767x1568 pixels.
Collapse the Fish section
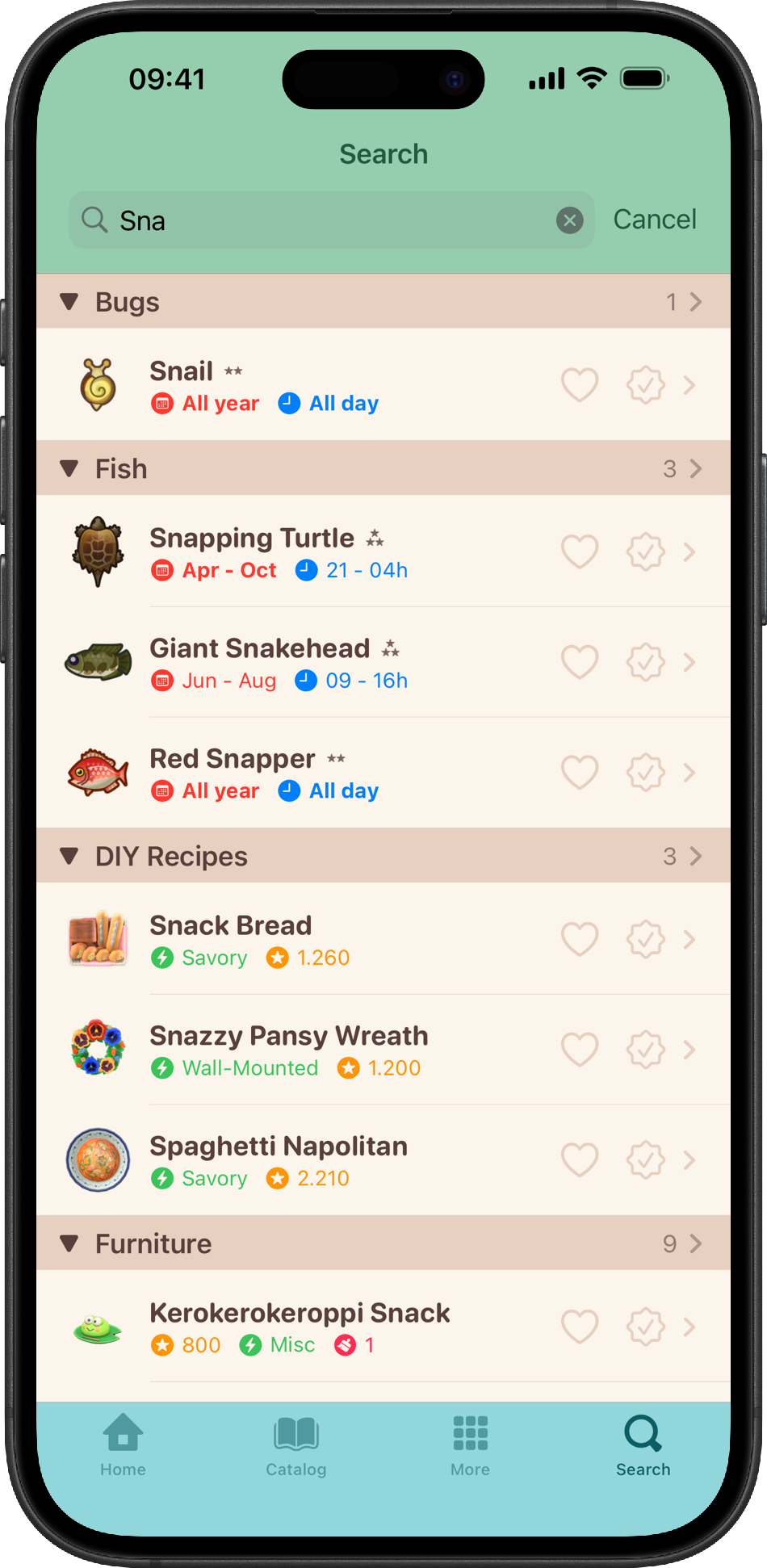(x=69, y=469)
